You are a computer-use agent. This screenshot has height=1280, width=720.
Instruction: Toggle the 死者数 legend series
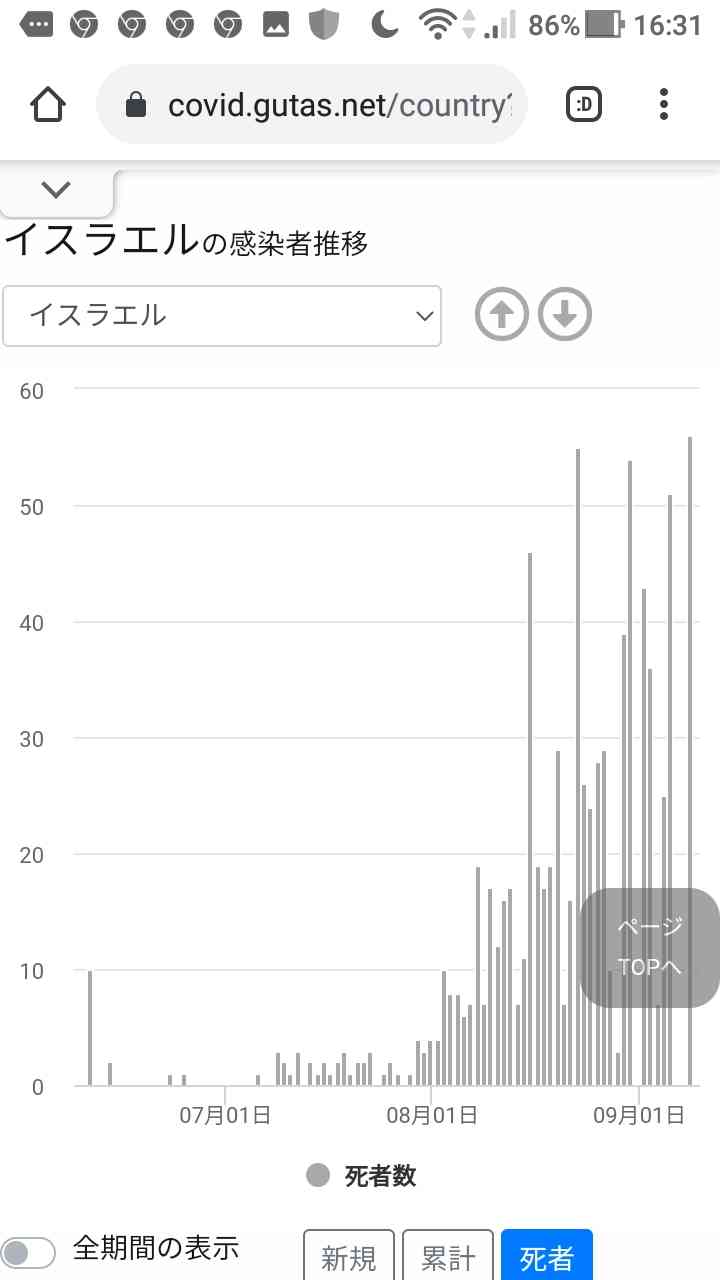click(362, 1176)
